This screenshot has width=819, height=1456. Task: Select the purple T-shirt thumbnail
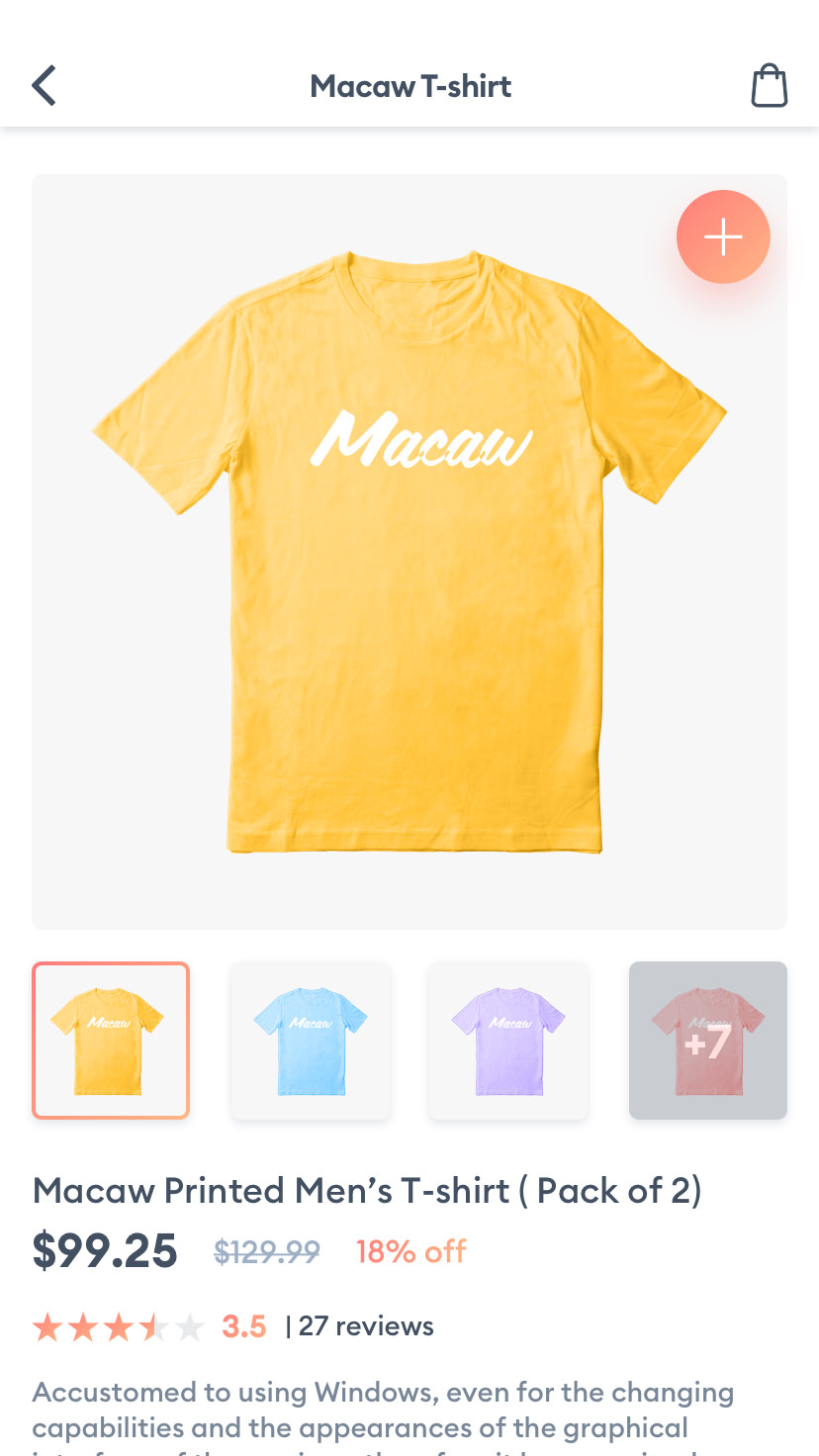click(508, 1041)
